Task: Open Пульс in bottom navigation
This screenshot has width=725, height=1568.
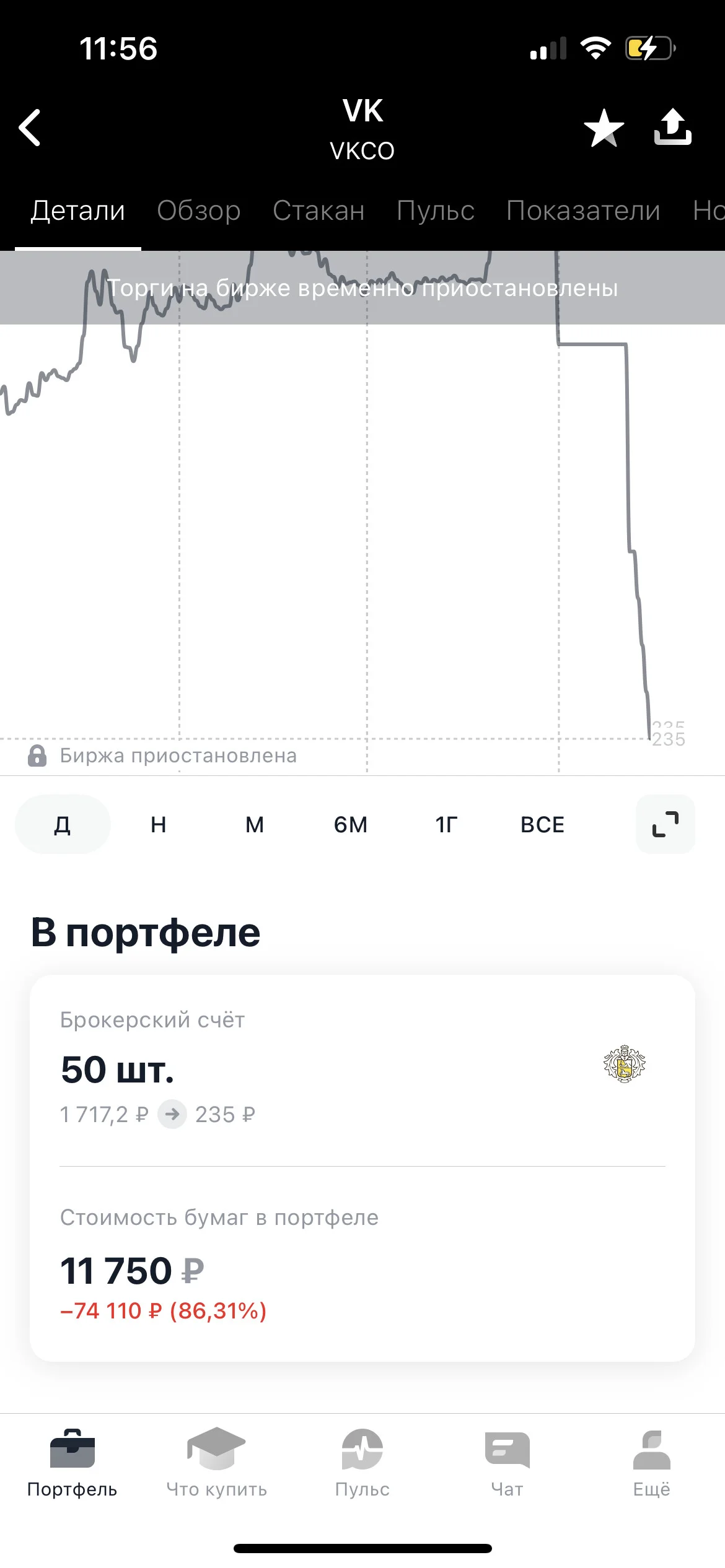Action: click(x=362, y=1463)
